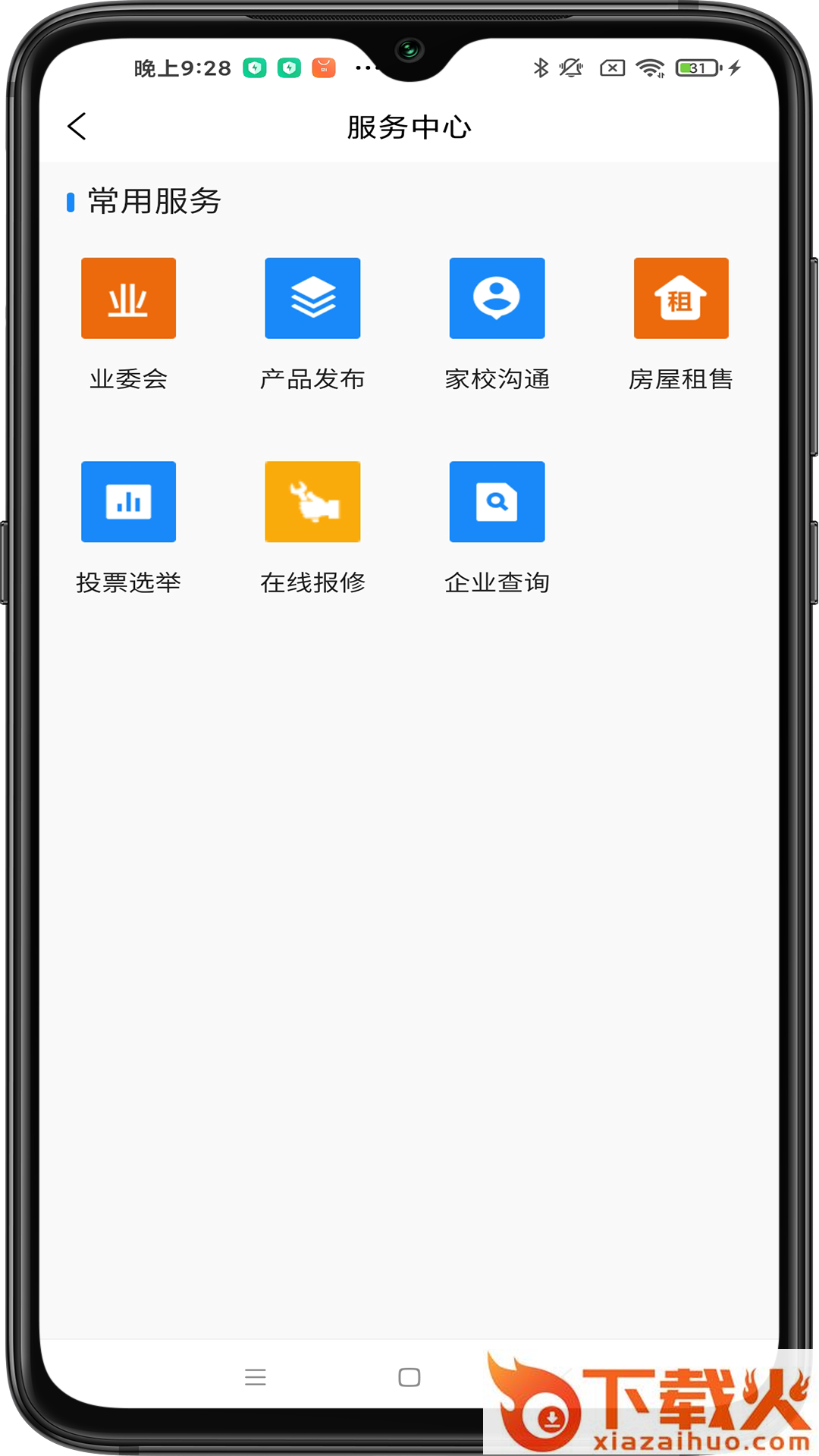Viewport: 819px width, 1456px height.
Task: Tap the system home button
Action: click(409, 1377)
